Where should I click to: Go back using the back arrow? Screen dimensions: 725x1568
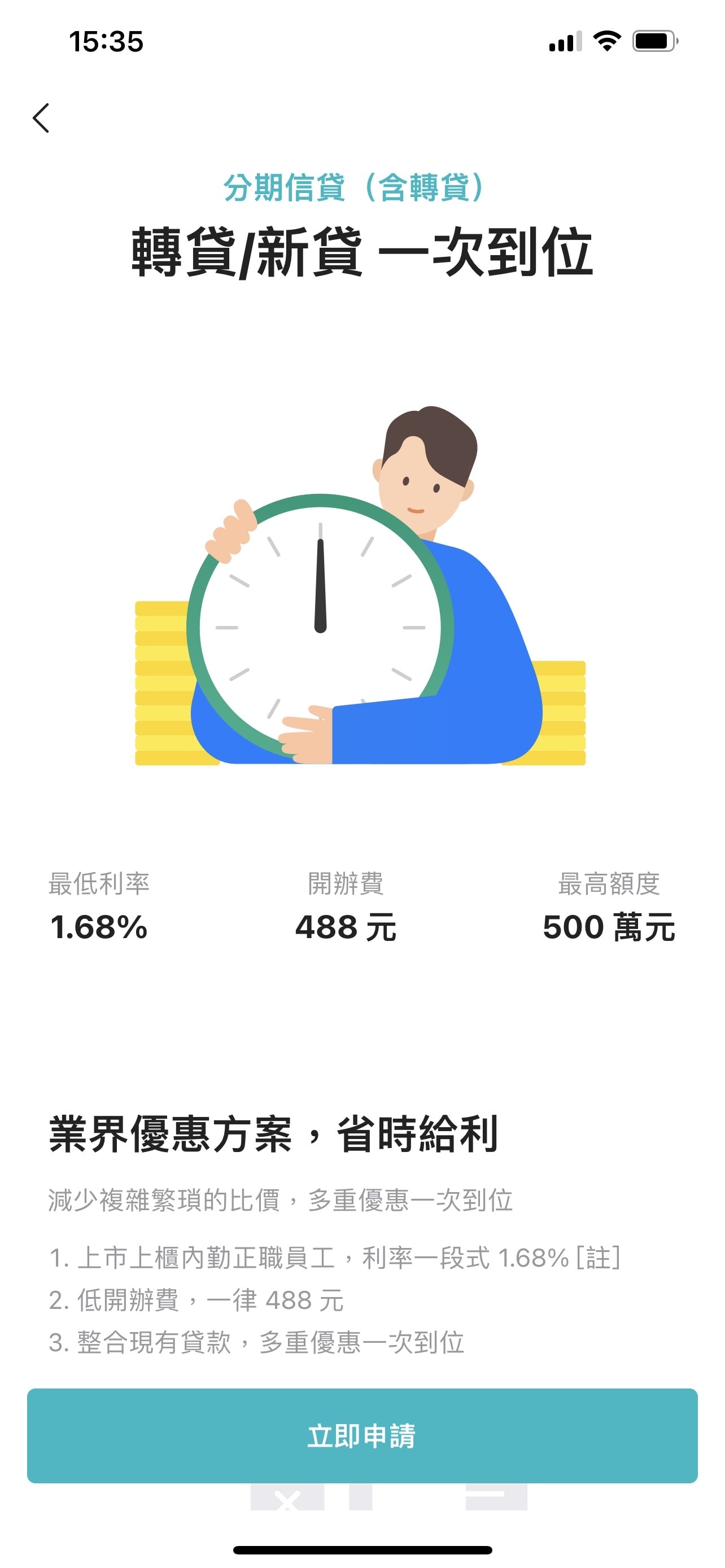[x=41, y=118]
